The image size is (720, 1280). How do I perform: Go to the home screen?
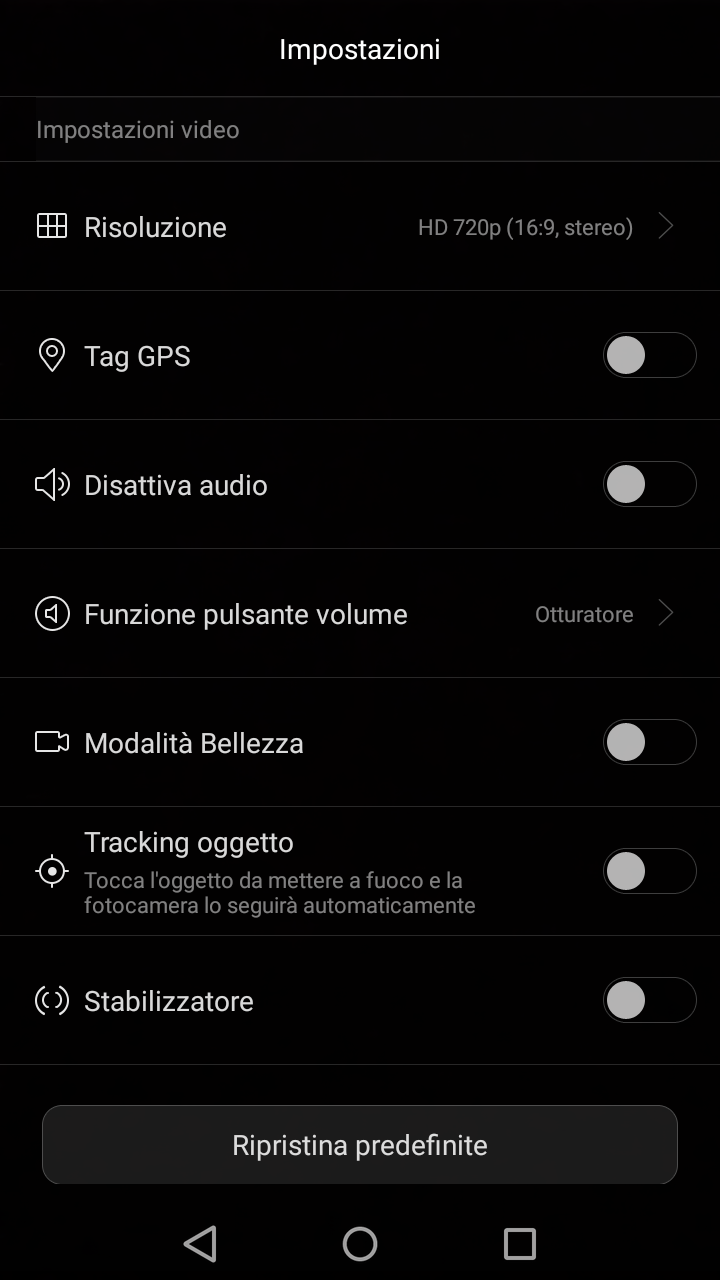tap(360, 1244)
